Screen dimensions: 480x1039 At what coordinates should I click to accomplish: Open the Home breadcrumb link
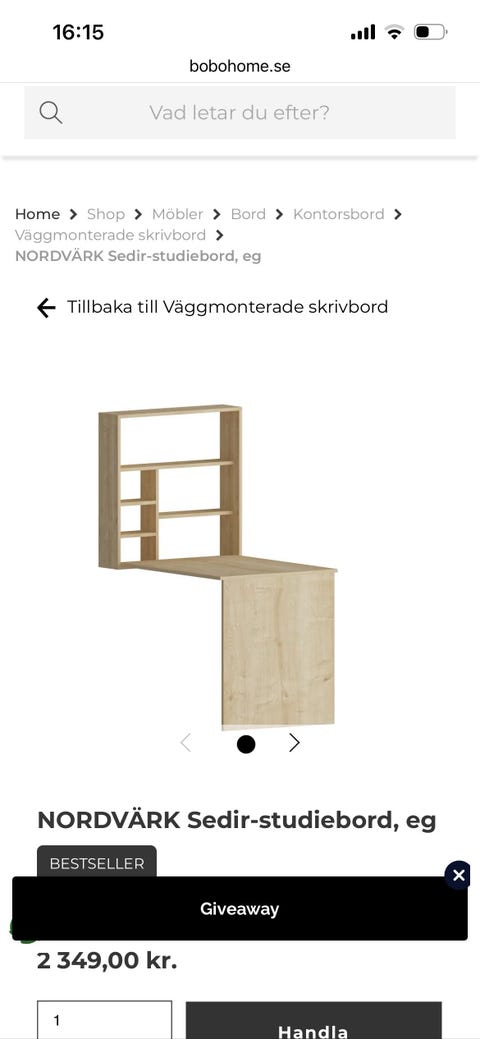[x=37, y=214]
